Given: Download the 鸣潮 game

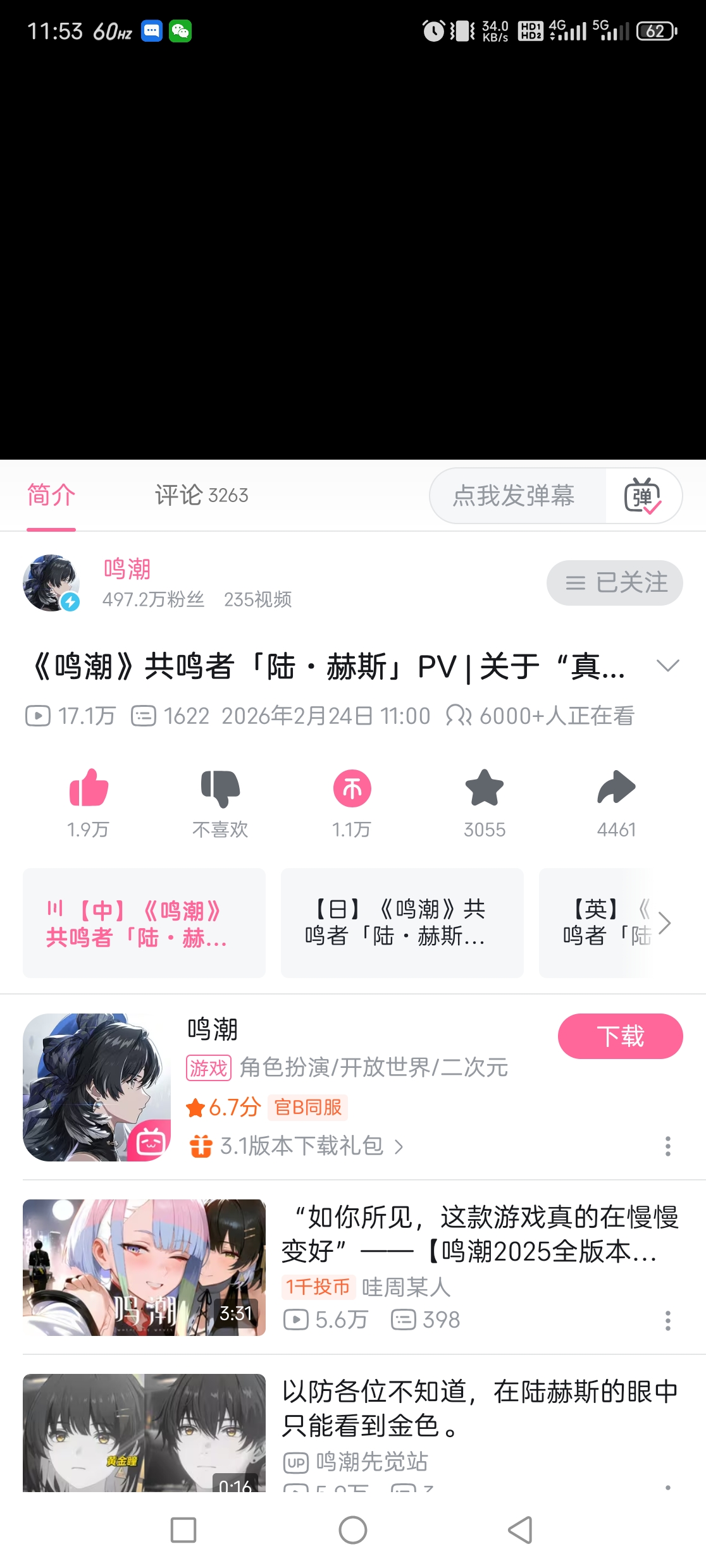Looking at the screenshot, I should point(620,1036).
